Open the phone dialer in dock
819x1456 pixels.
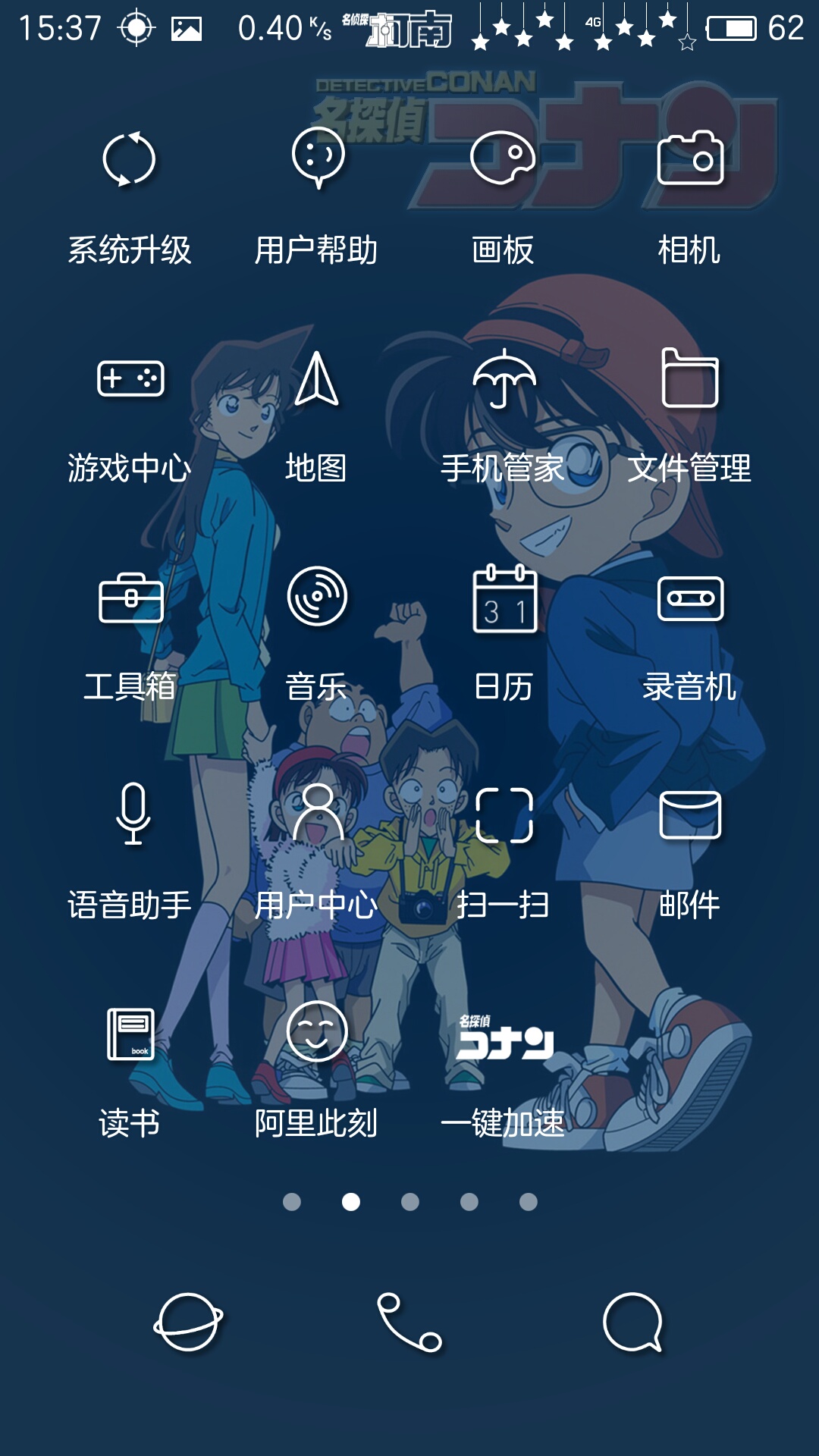tap(409, 1323)
